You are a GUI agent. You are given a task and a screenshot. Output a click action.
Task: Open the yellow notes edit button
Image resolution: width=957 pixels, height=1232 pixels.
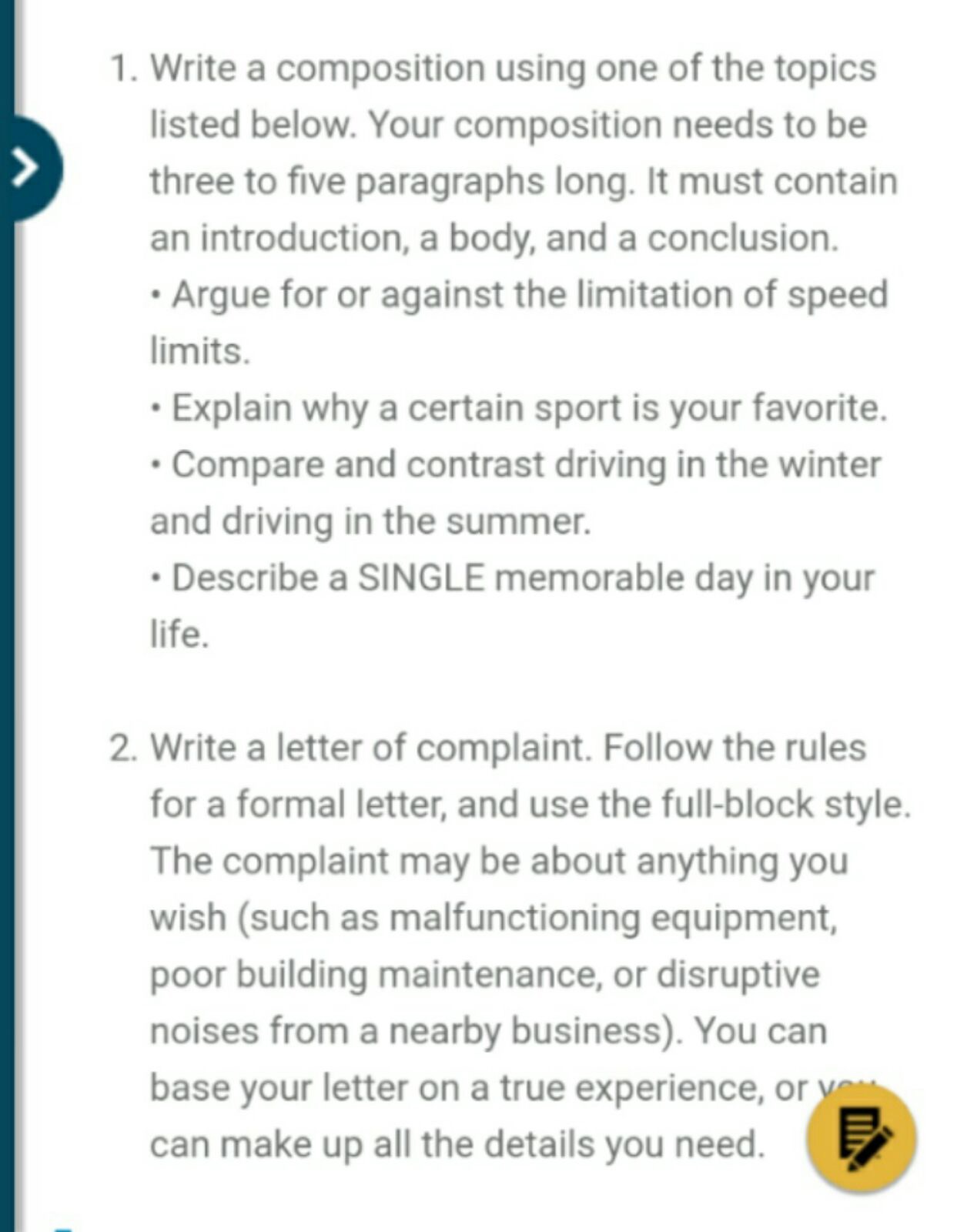(x=862, y=1139)
